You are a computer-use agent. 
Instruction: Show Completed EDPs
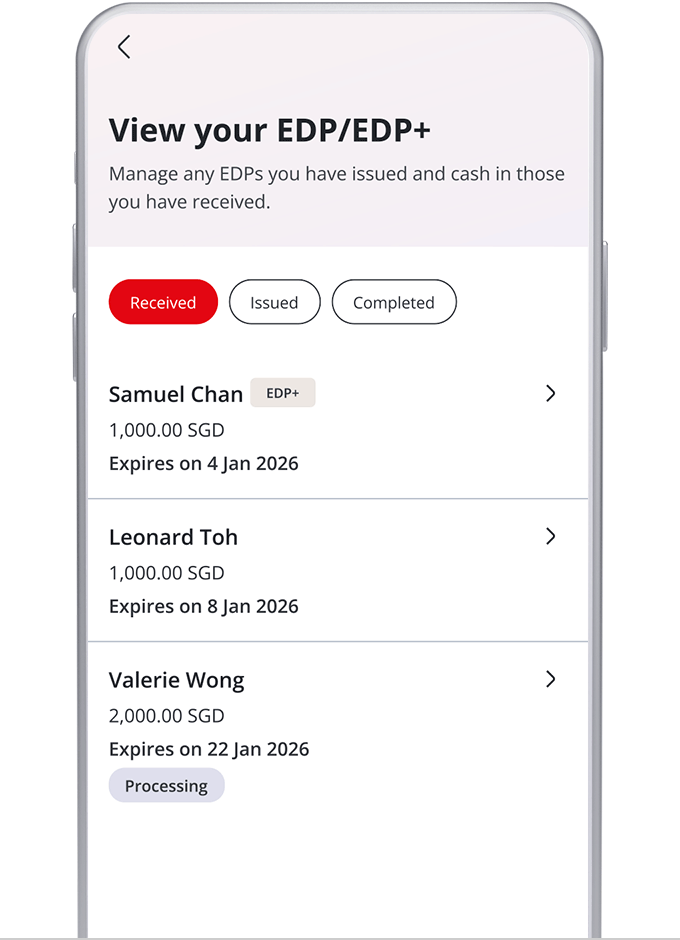[x=393, y=303]
